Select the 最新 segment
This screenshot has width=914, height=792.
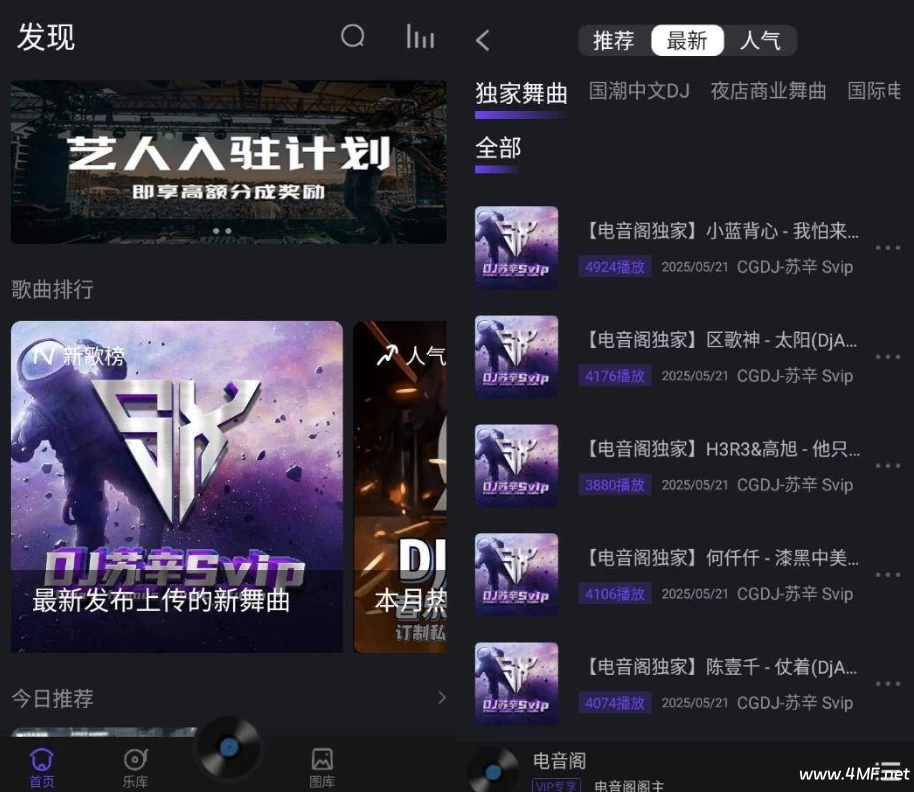(686, 41)
